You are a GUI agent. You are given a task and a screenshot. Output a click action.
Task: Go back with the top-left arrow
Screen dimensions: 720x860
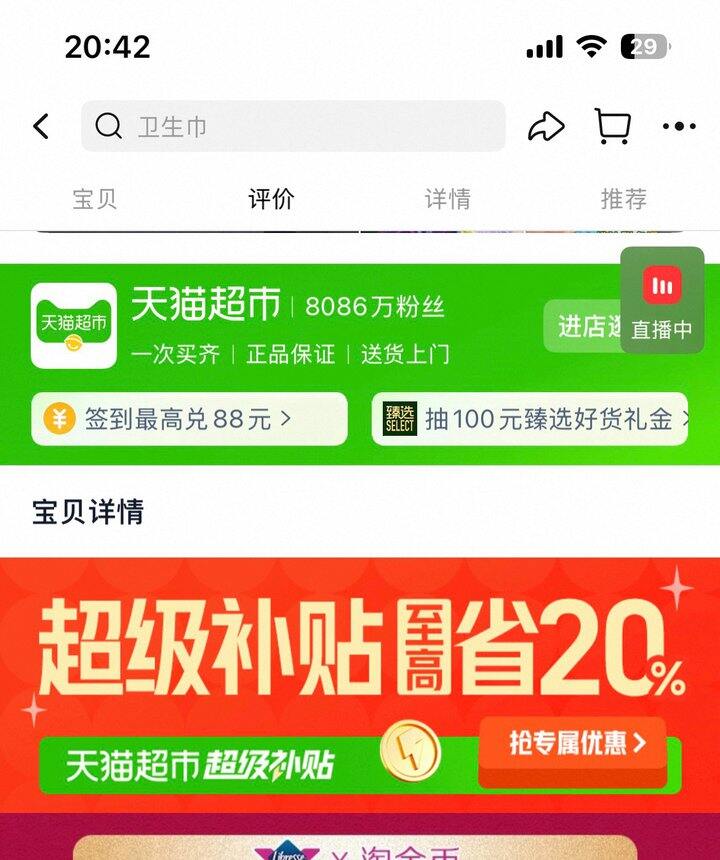pyautogui.click(x=41, y=126)
